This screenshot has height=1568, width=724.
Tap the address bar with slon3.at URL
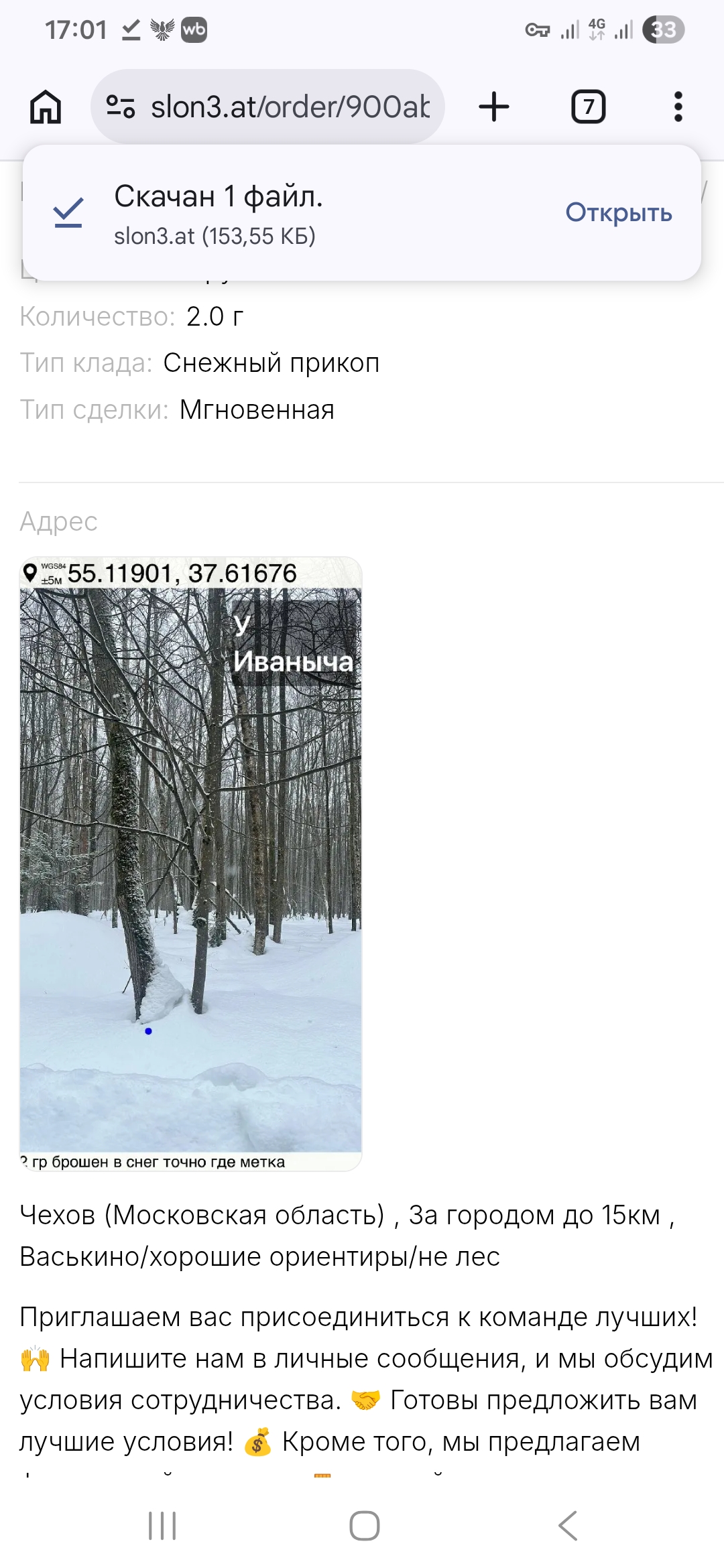pos(290,107)
